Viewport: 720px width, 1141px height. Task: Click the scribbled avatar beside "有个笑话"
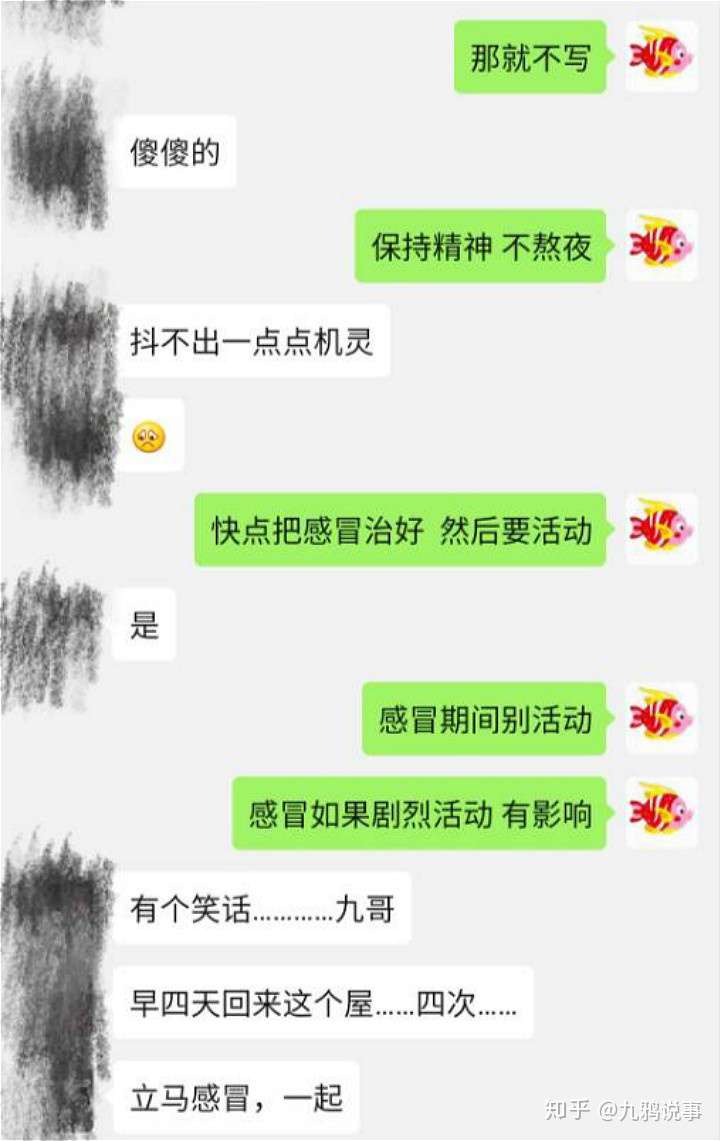point(55,905)
